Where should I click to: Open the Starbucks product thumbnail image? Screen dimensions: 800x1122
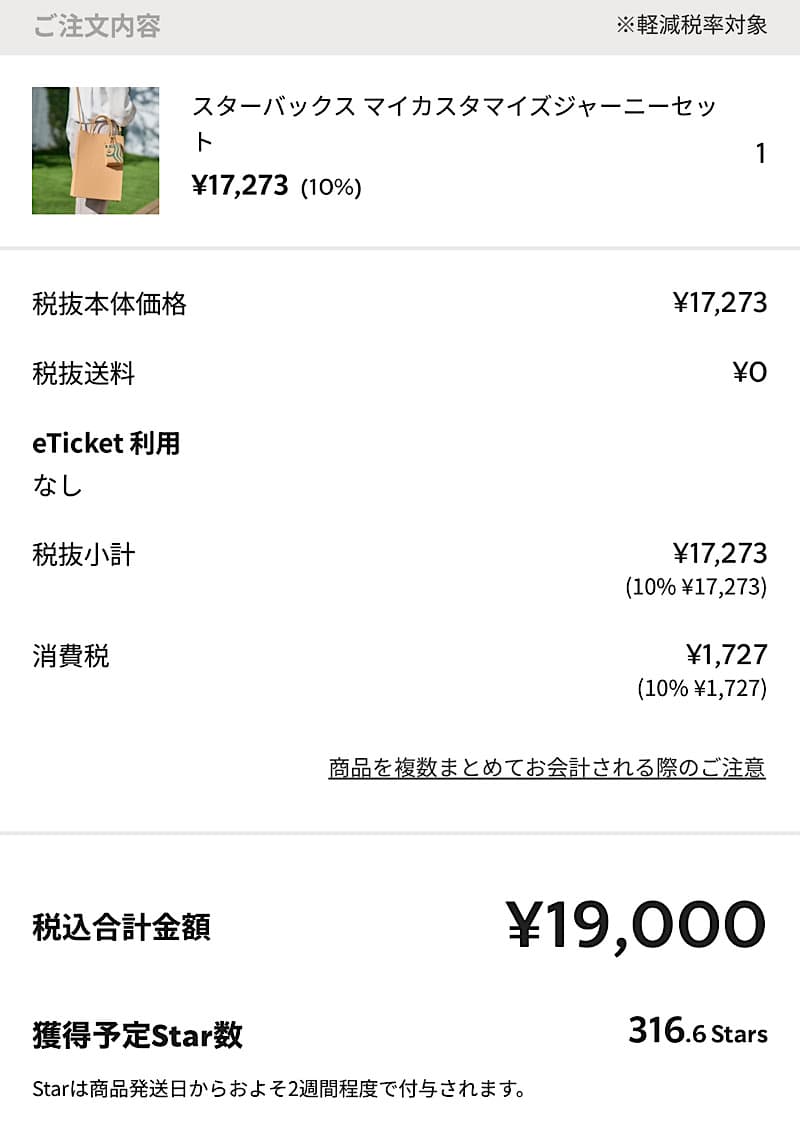coord(95,150)
